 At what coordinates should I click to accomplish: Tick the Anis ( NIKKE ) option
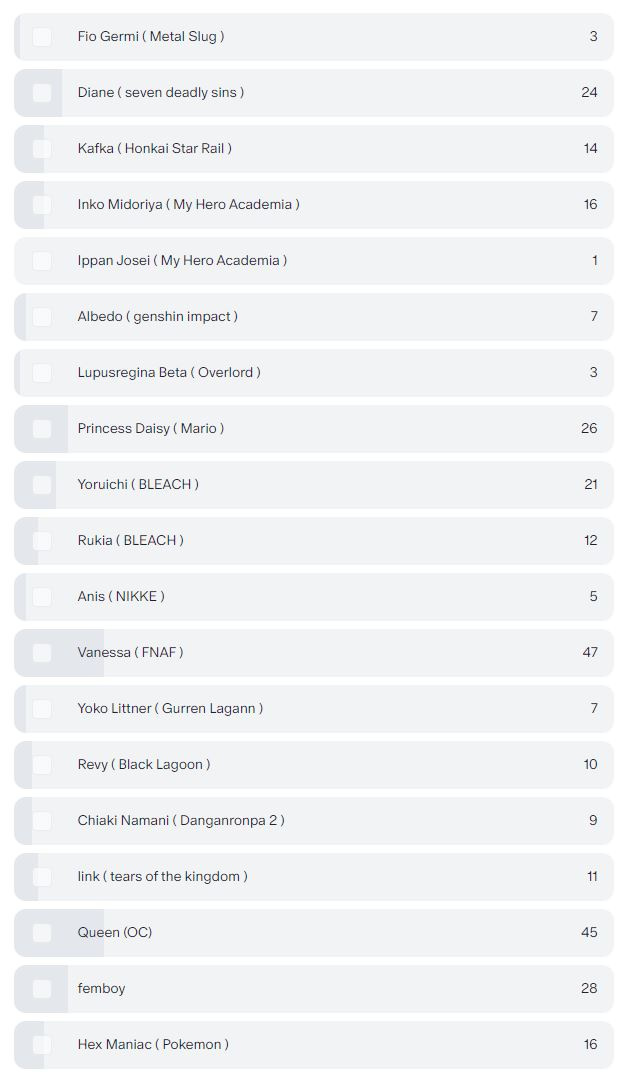41,596
